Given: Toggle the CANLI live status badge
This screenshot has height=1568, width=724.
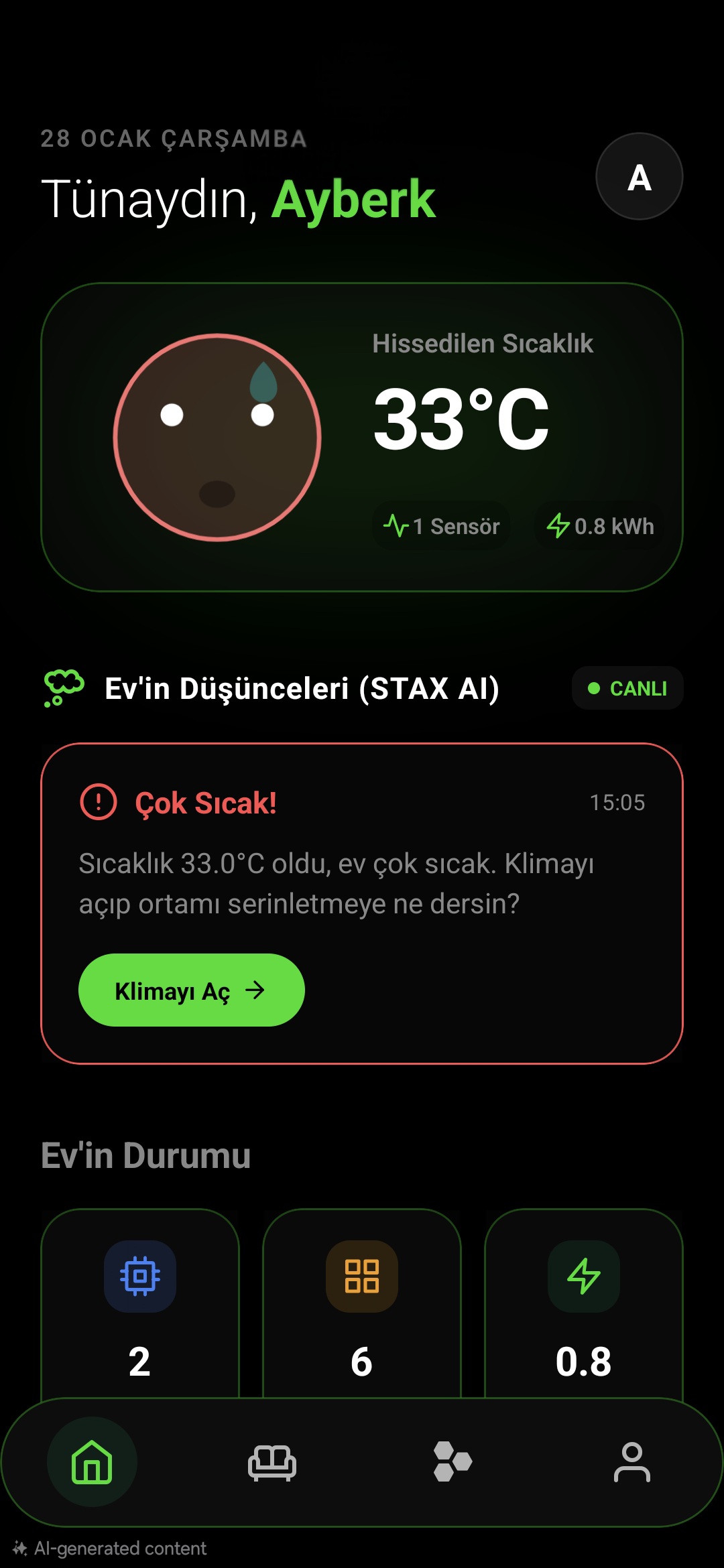Looking at the screenshot, I should [x=626, y=688].
